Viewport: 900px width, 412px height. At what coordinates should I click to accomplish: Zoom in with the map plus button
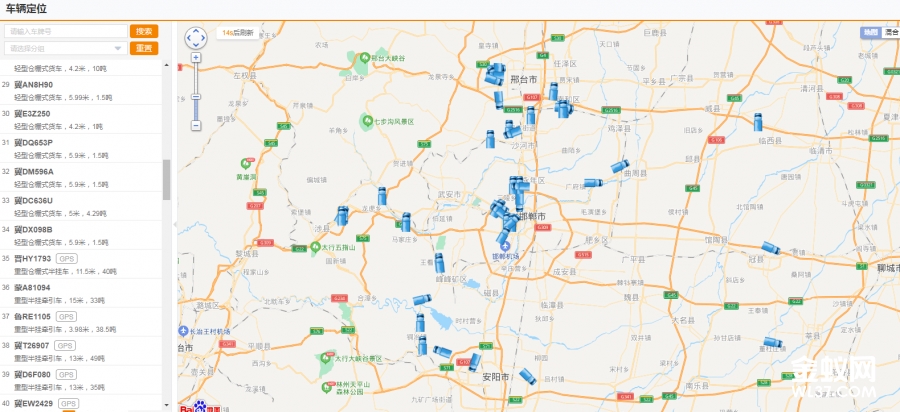196,58
